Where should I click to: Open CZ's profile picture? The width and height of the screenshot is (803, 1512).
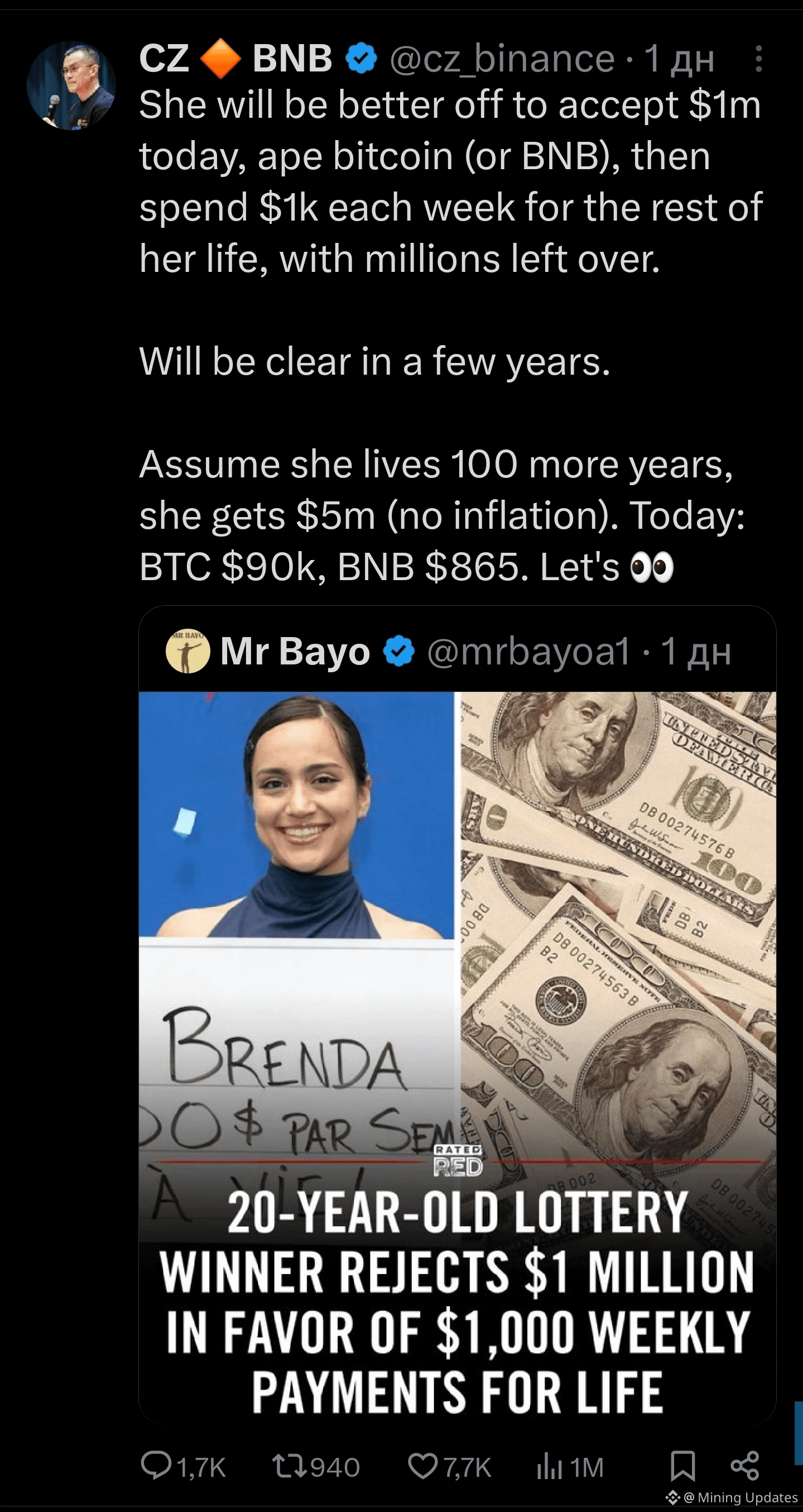point(71,85)
